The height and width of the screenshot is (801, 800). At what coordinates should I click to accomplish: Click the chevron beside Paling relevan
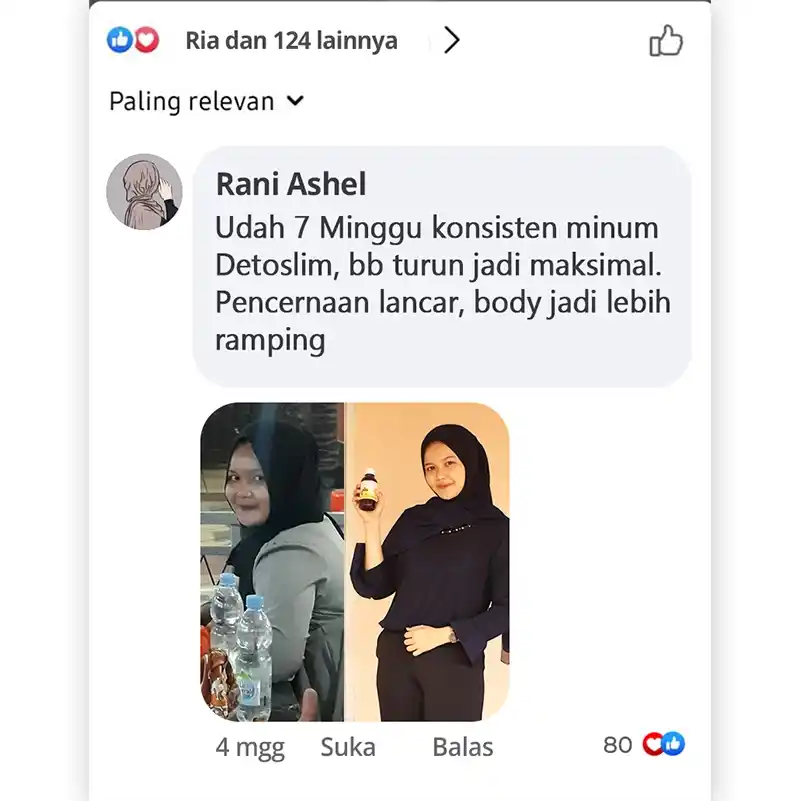(293, 101)
